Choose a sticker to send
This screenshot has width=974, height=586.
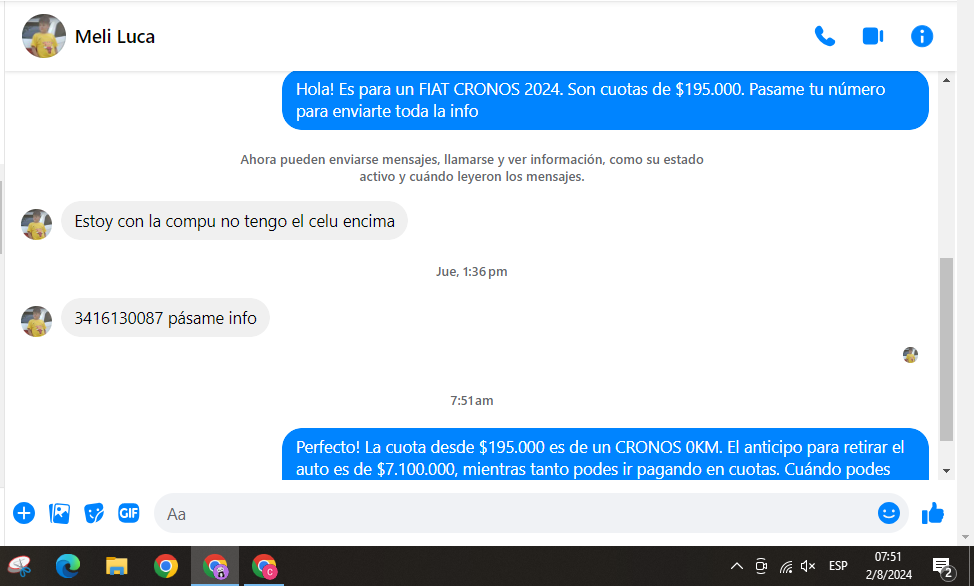[x=94, y=513]
